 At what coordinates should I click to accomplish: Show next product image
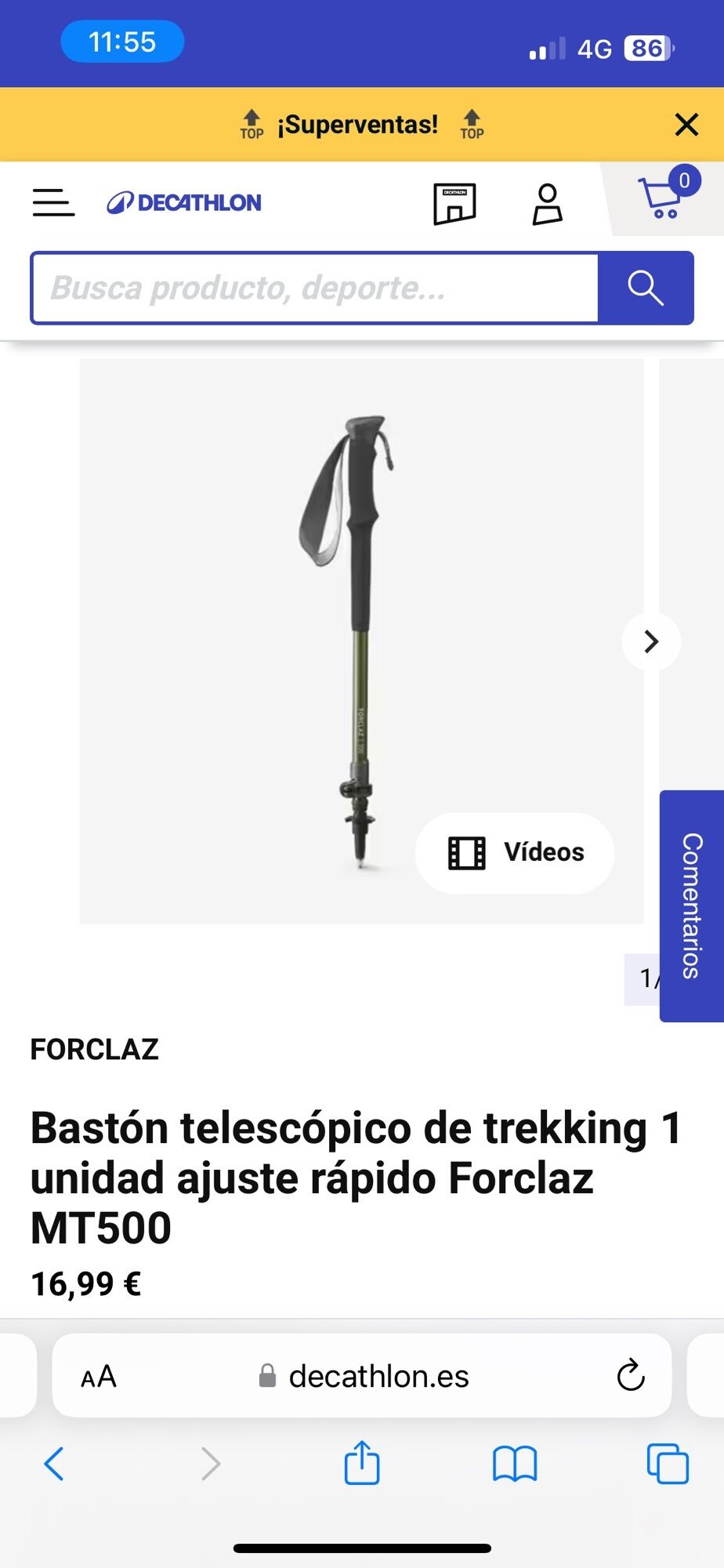[x=651, y=641]
